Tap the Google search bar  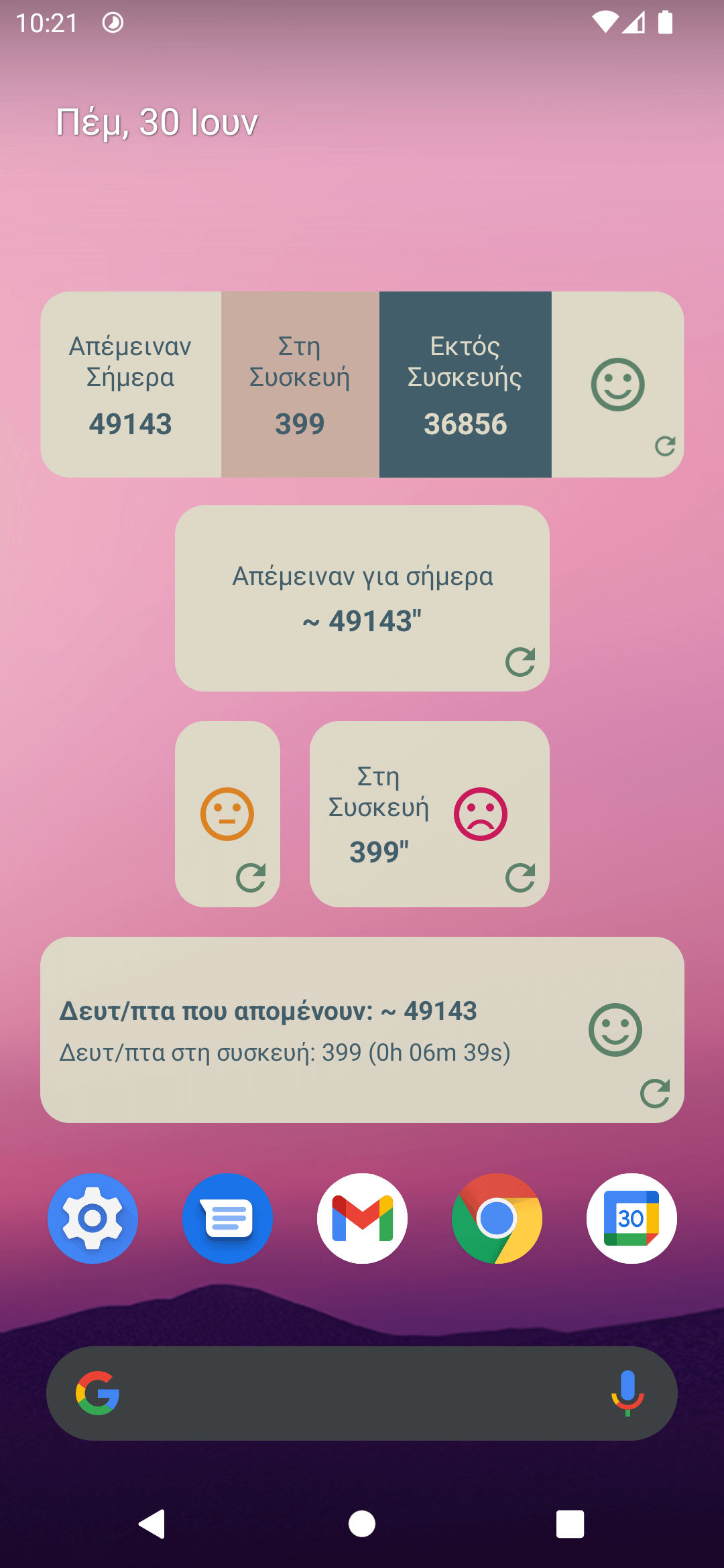tap(349, 1393)
